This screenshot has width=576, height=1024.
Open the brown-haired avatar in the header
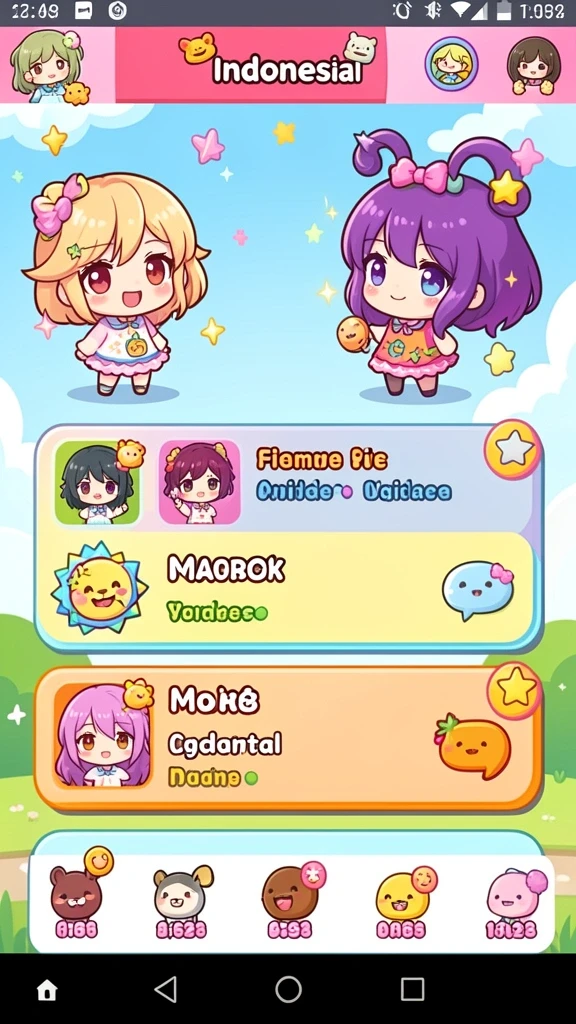[534, 65]
